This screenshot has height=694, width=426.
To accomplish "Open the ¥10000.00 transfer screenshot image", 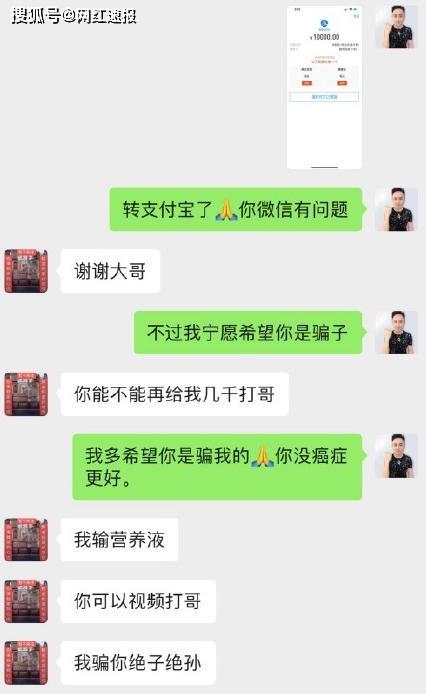I will click(x=324, y=87).
